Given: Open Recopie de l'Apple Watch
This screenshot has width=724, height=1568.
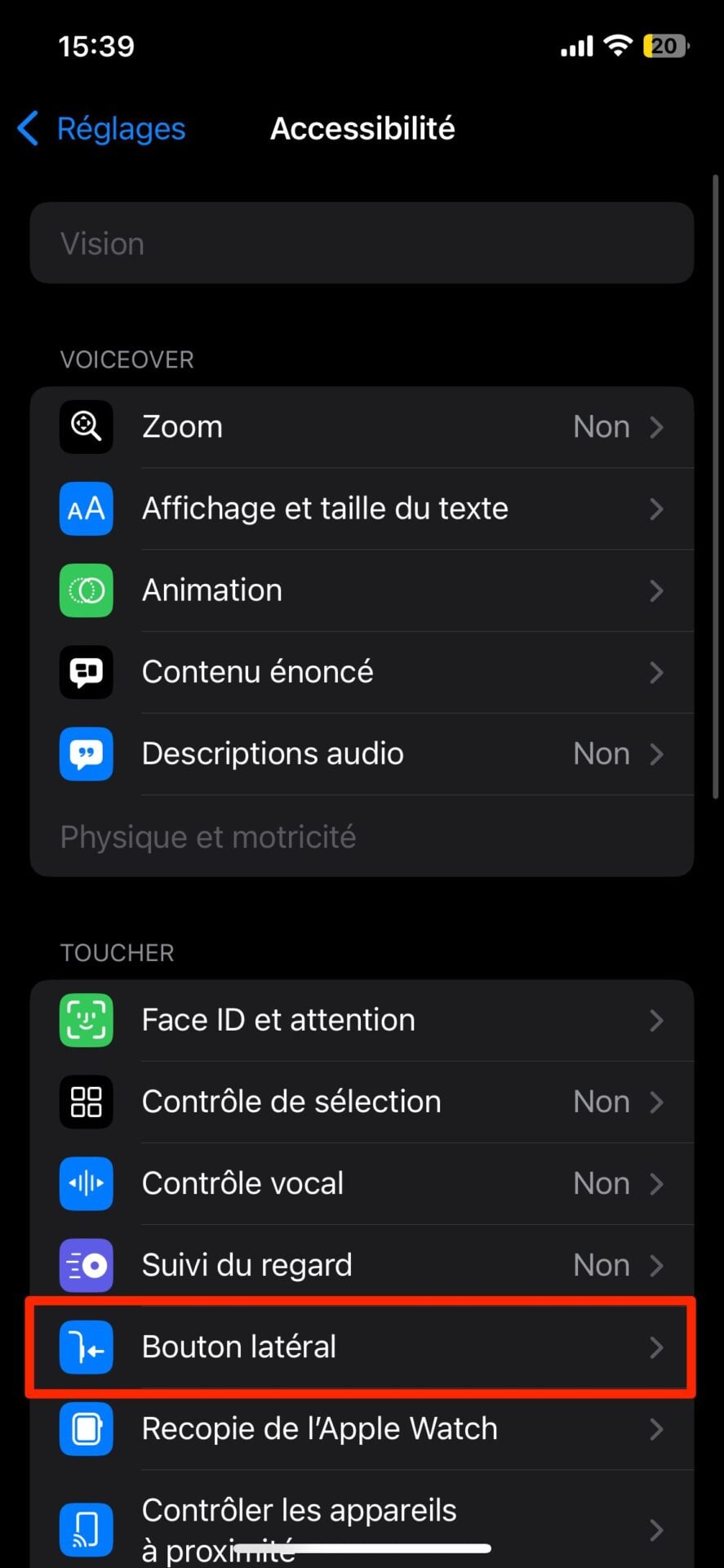Looking at the screenshot, I should (x=362, y=1428).
